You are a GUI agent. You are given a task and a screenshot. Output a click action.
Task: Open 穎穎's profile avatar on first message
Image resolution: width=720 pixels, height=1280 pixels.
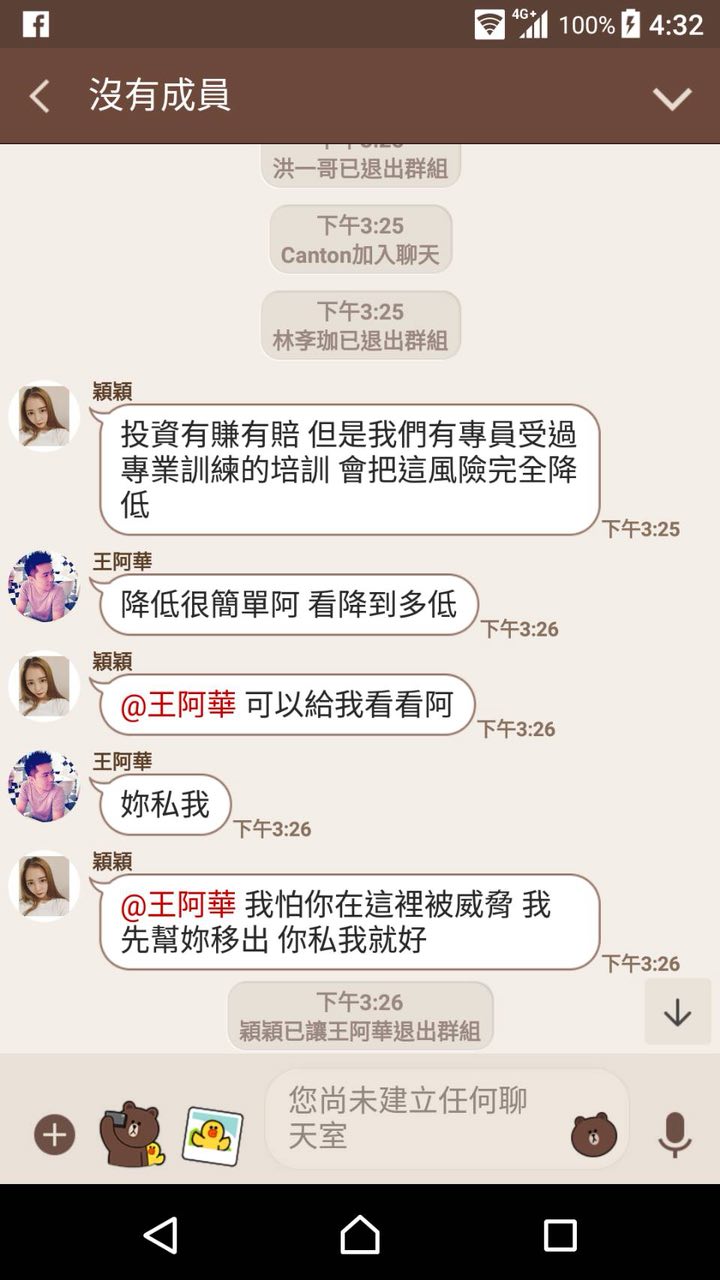coord(44,416)
